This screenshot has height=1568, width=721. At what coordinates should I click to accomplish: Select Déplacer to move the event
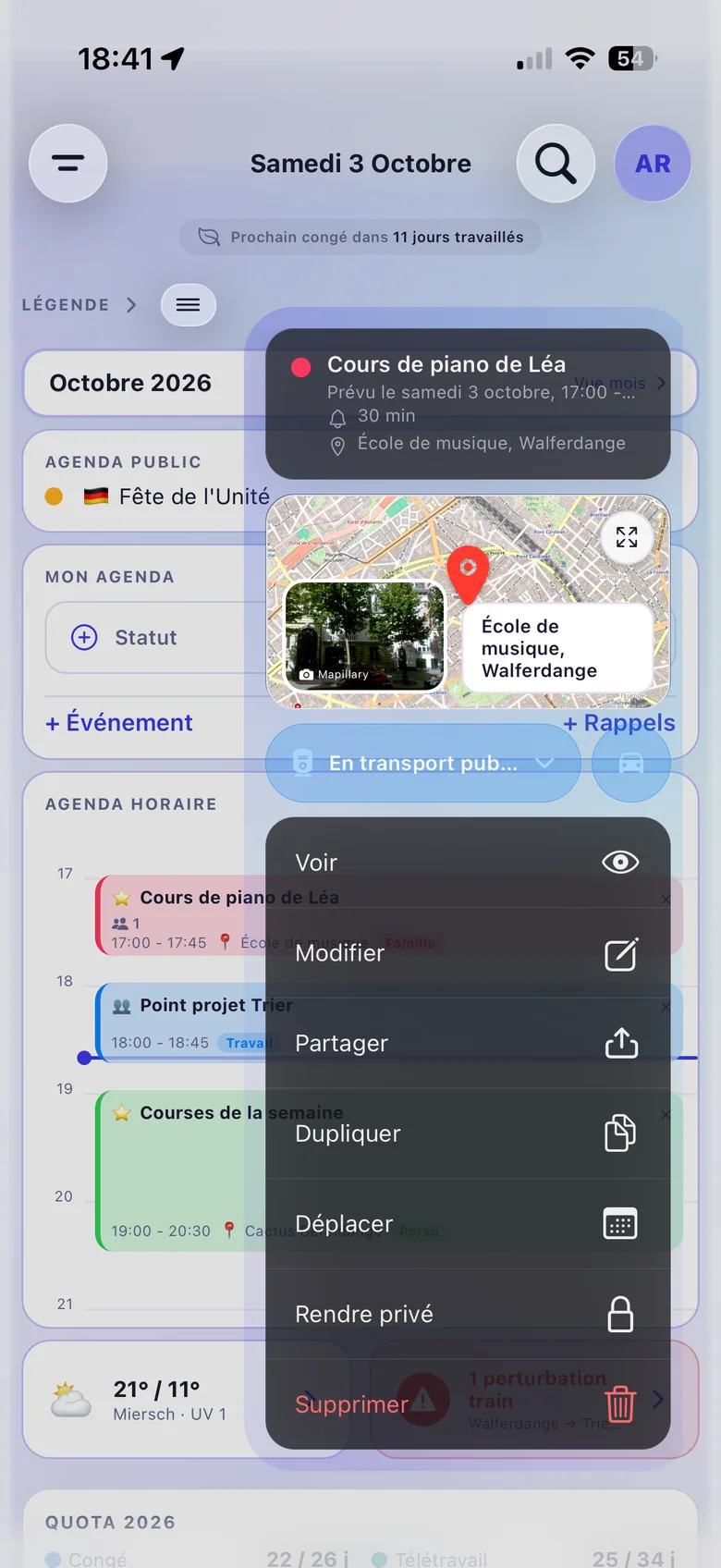click(468, 1224)
